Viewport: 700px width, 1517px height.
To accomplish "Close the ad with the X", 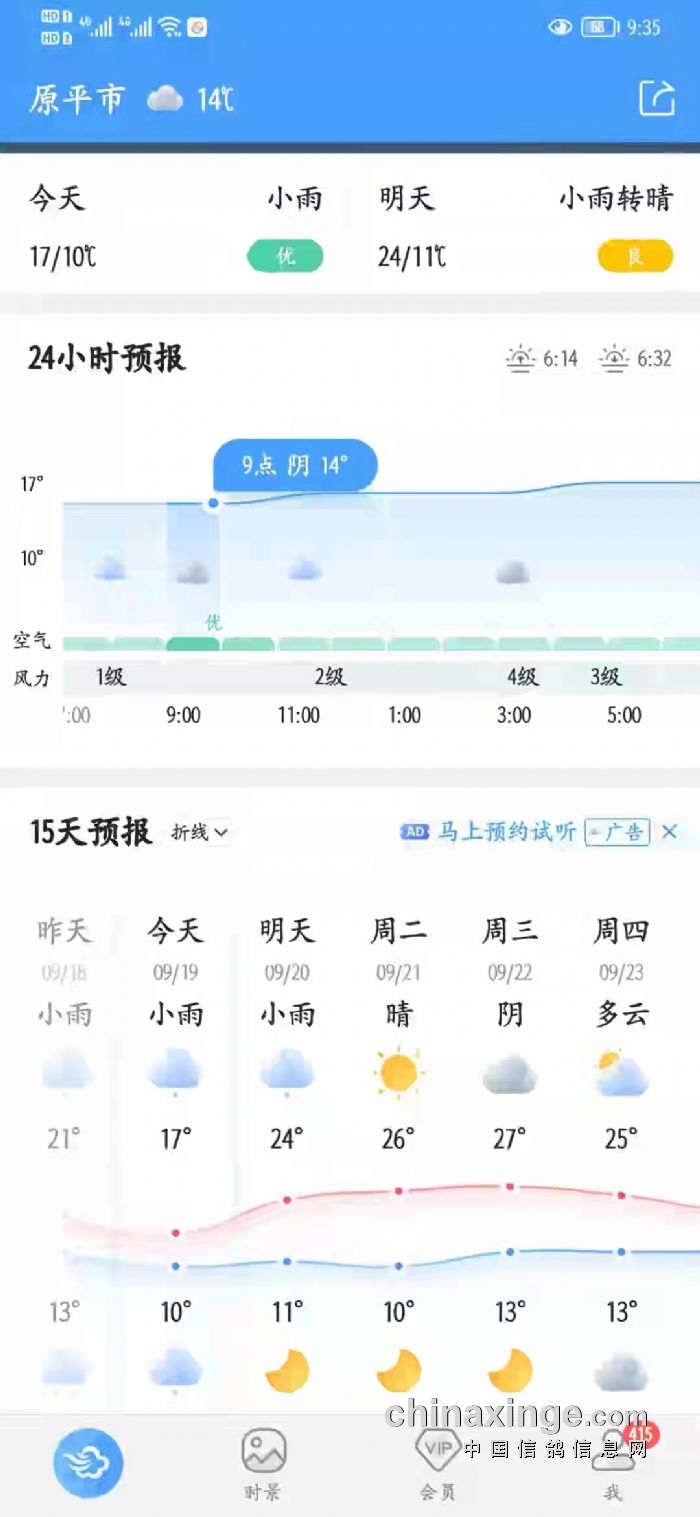I will click(x=670, y=831).
